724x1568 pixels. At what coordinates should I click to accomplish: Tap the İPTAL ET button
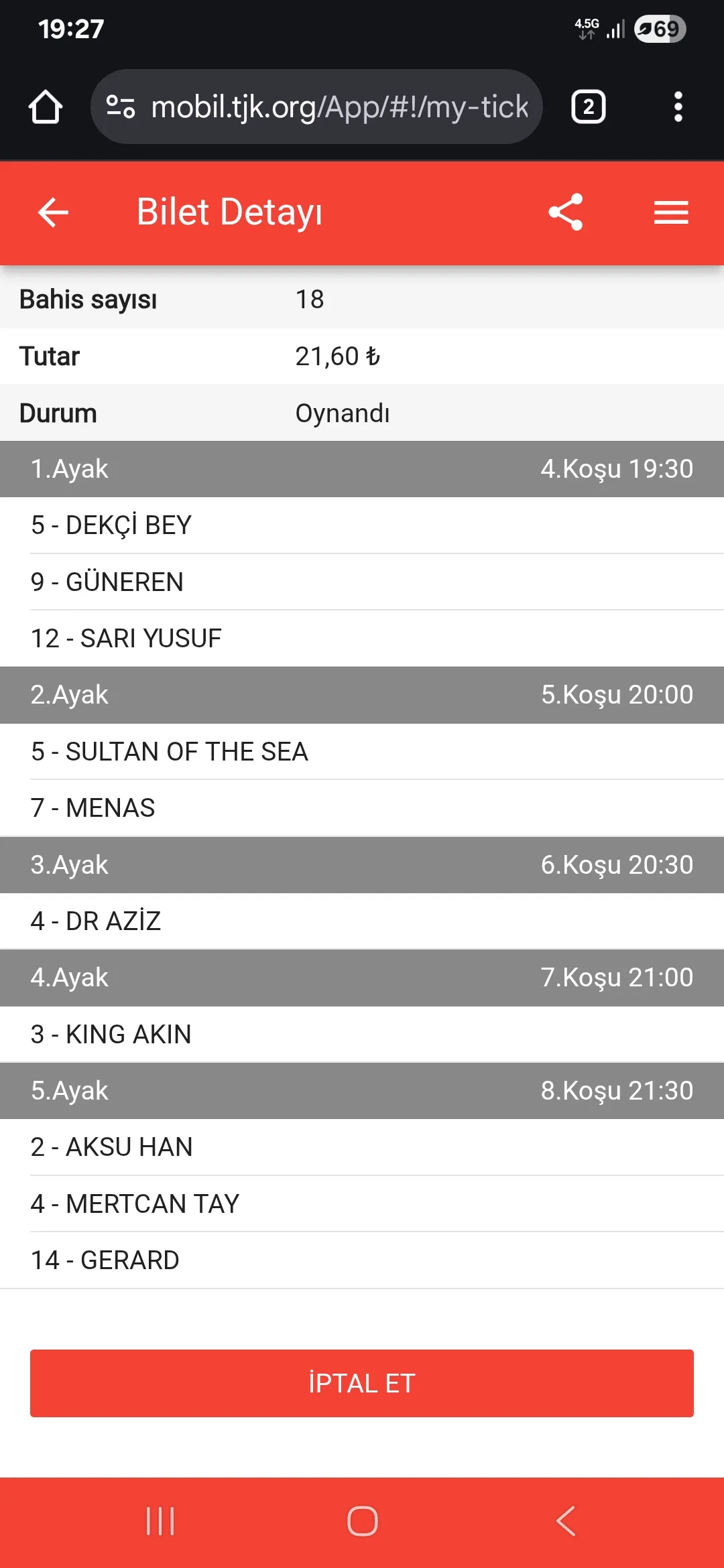(362, 1383)
